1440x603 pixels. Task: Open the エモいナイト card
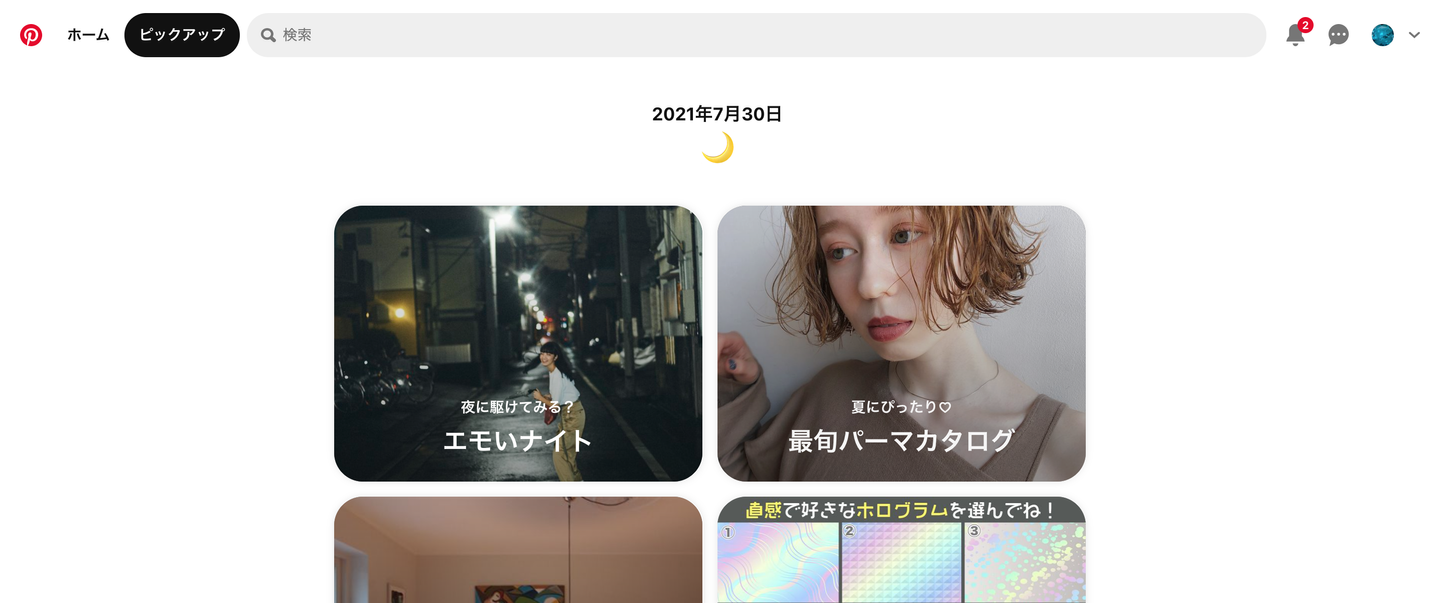click(518, 343)
